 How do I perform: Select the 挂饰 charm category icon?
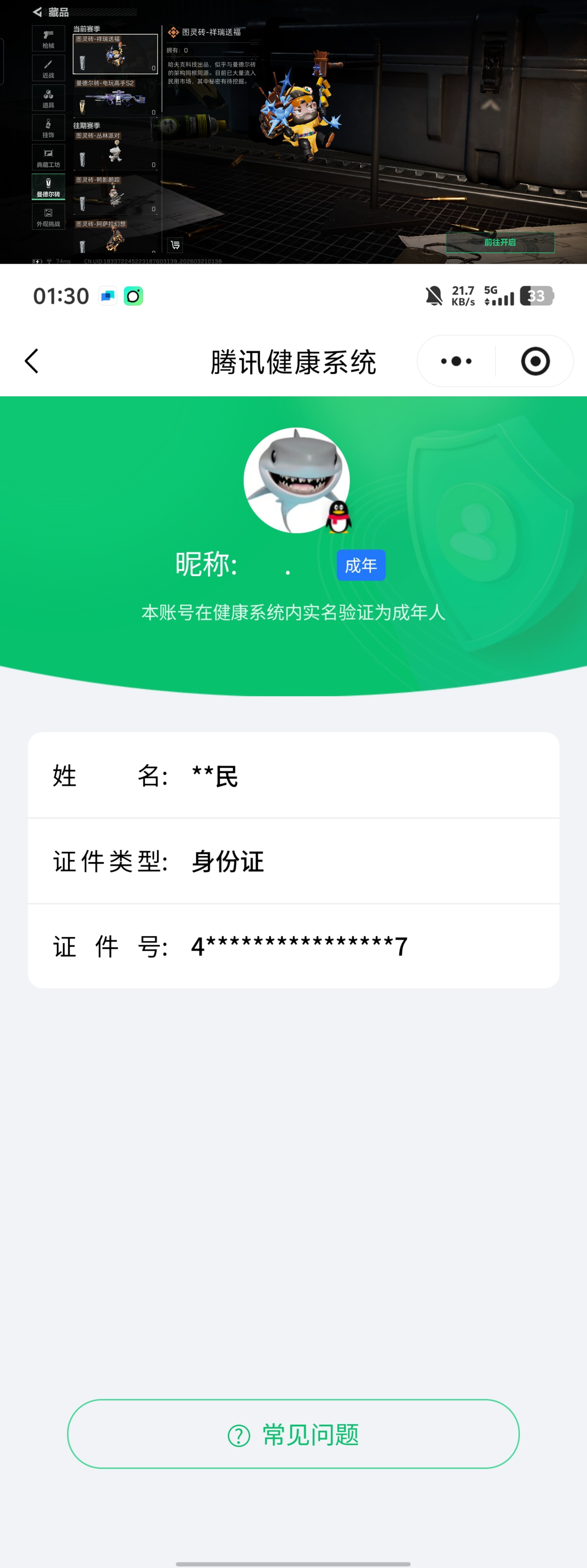[48, 127]
